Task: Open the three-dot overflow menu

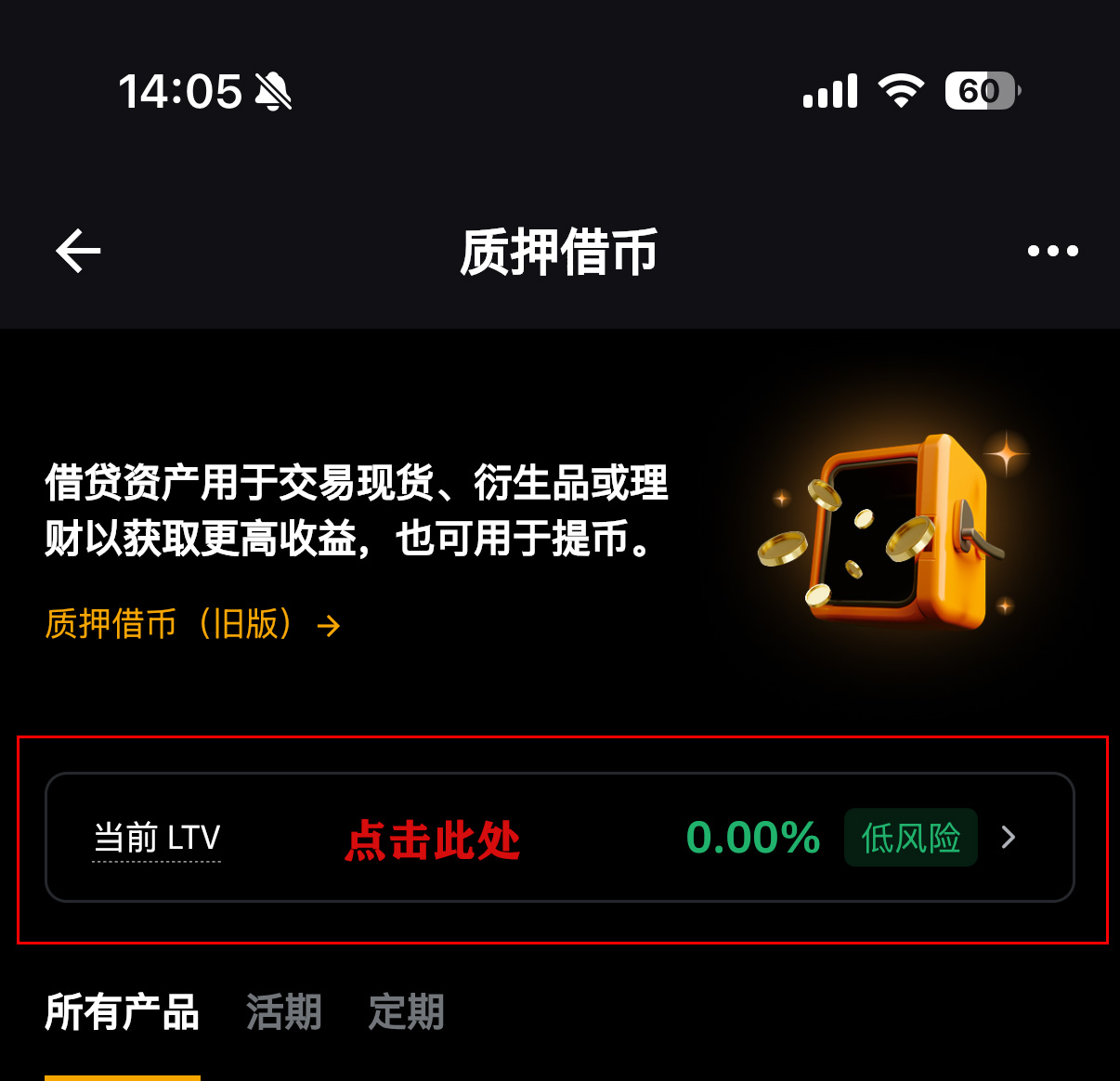Action: coord(1052,251)
